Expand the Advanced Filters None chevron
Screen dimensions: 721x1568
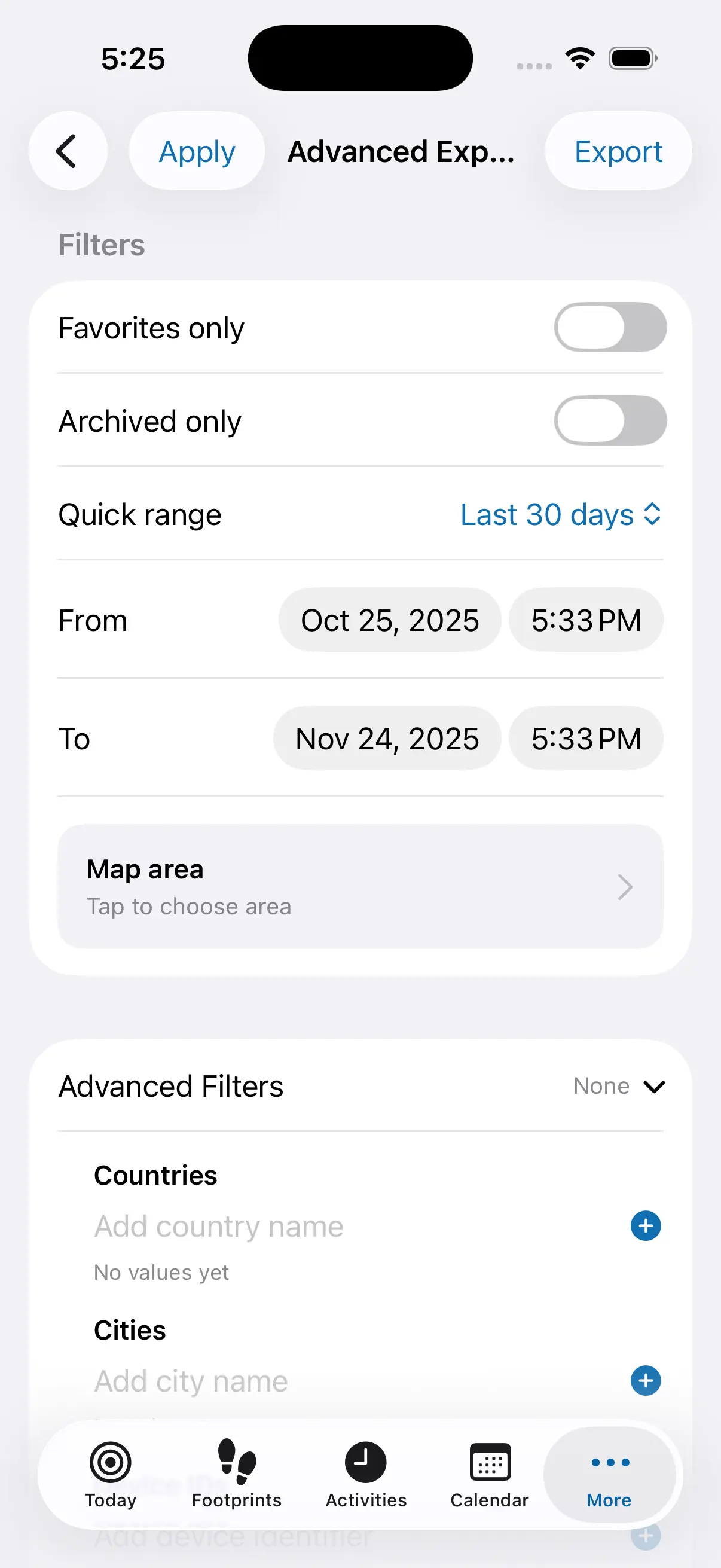point(654,1086)
